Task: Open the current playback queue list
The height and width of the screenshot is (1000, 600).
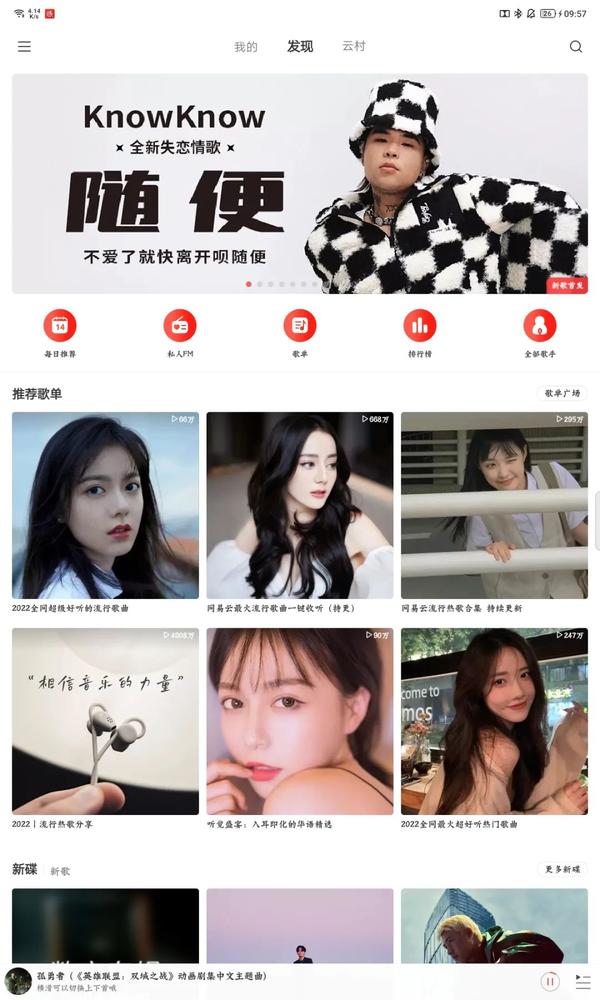Action: [583, 981]
